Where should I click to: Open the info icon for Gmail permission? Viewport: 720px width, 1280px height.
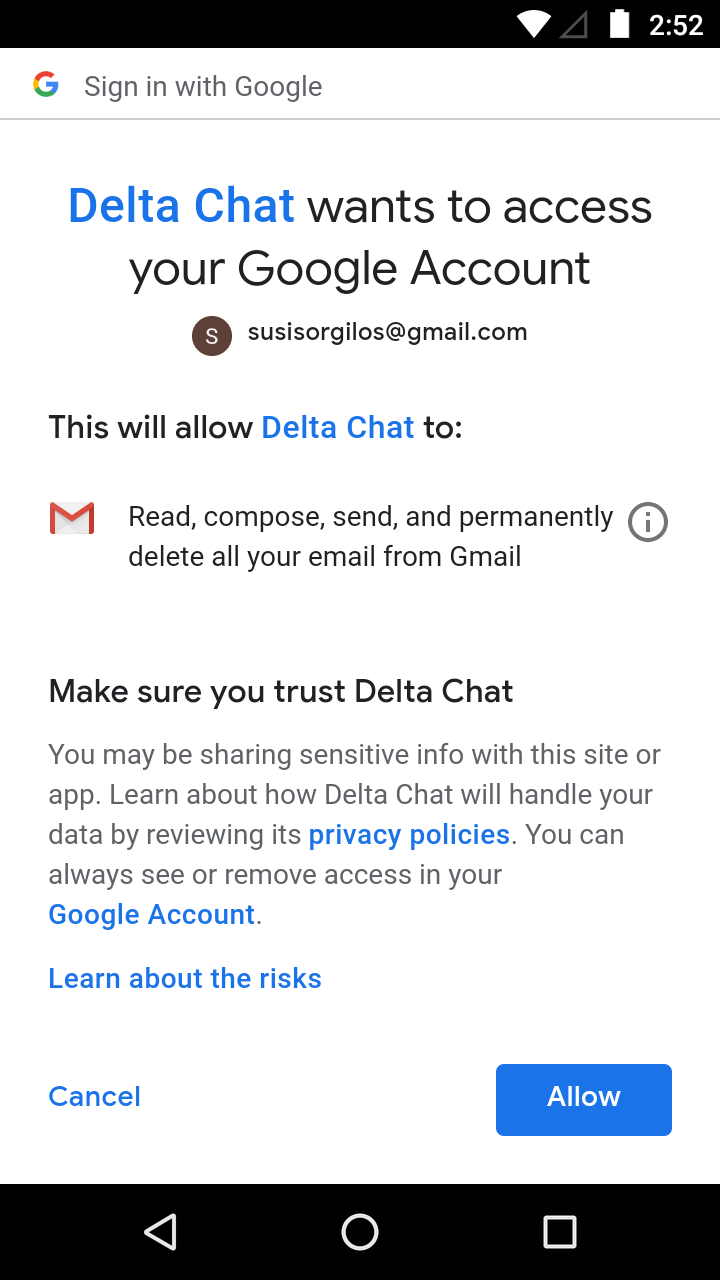(x=647, y=522)
